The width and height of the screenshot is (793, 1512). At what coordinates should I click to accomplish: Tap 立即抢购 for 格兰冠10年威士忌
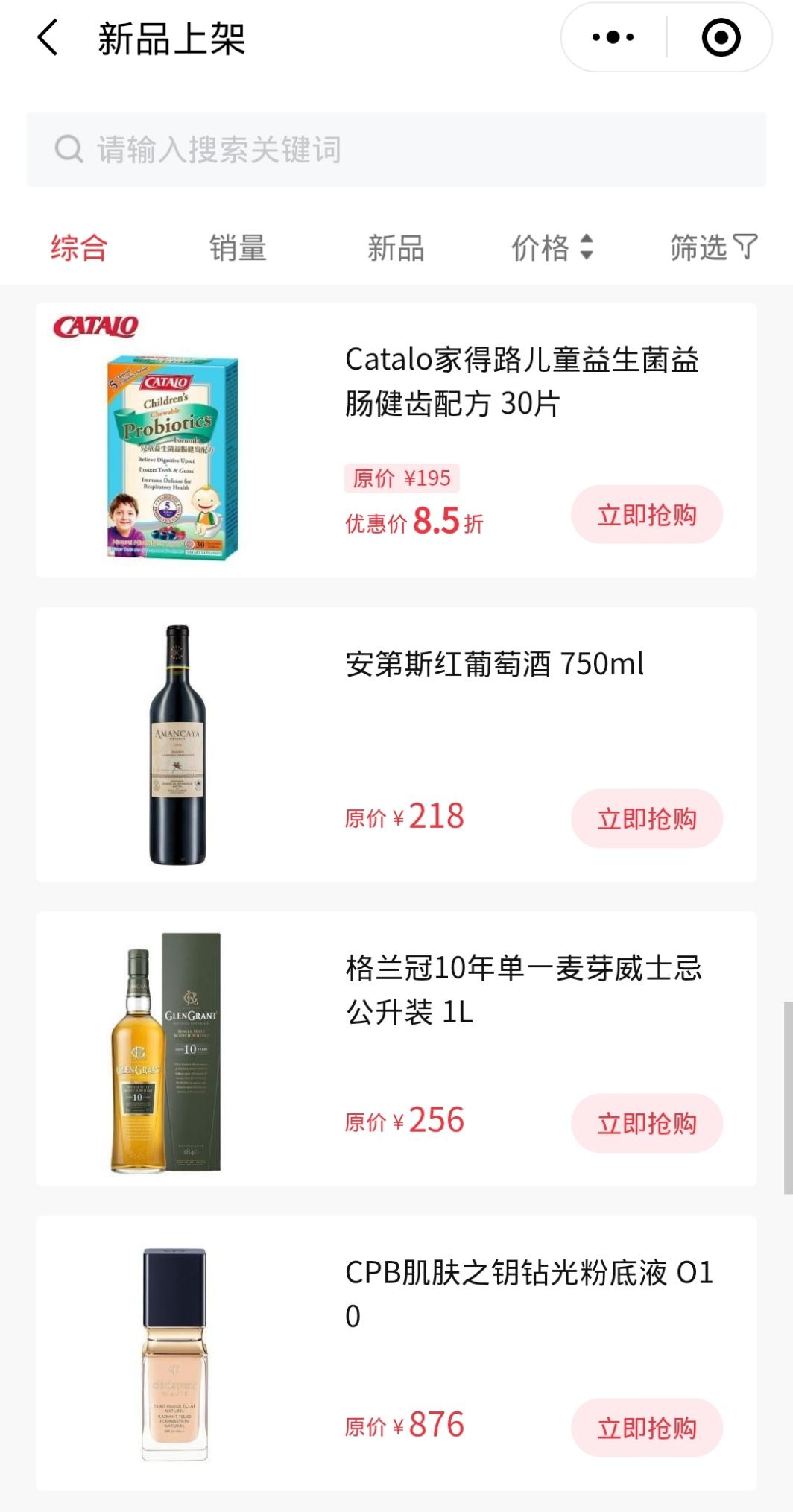tap(646, 1124)
